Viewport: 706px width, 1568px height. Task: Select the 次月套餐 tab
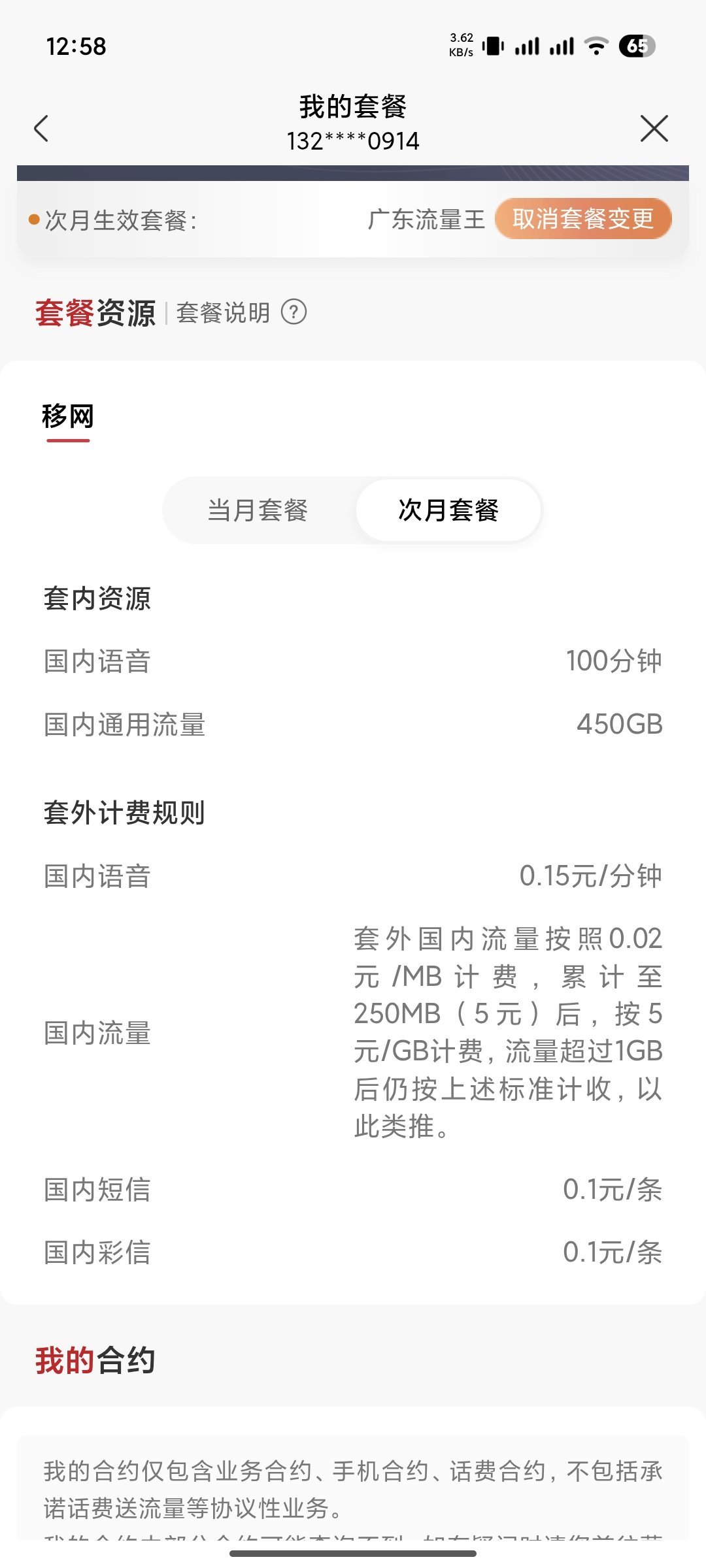click(x=448, y=510)
